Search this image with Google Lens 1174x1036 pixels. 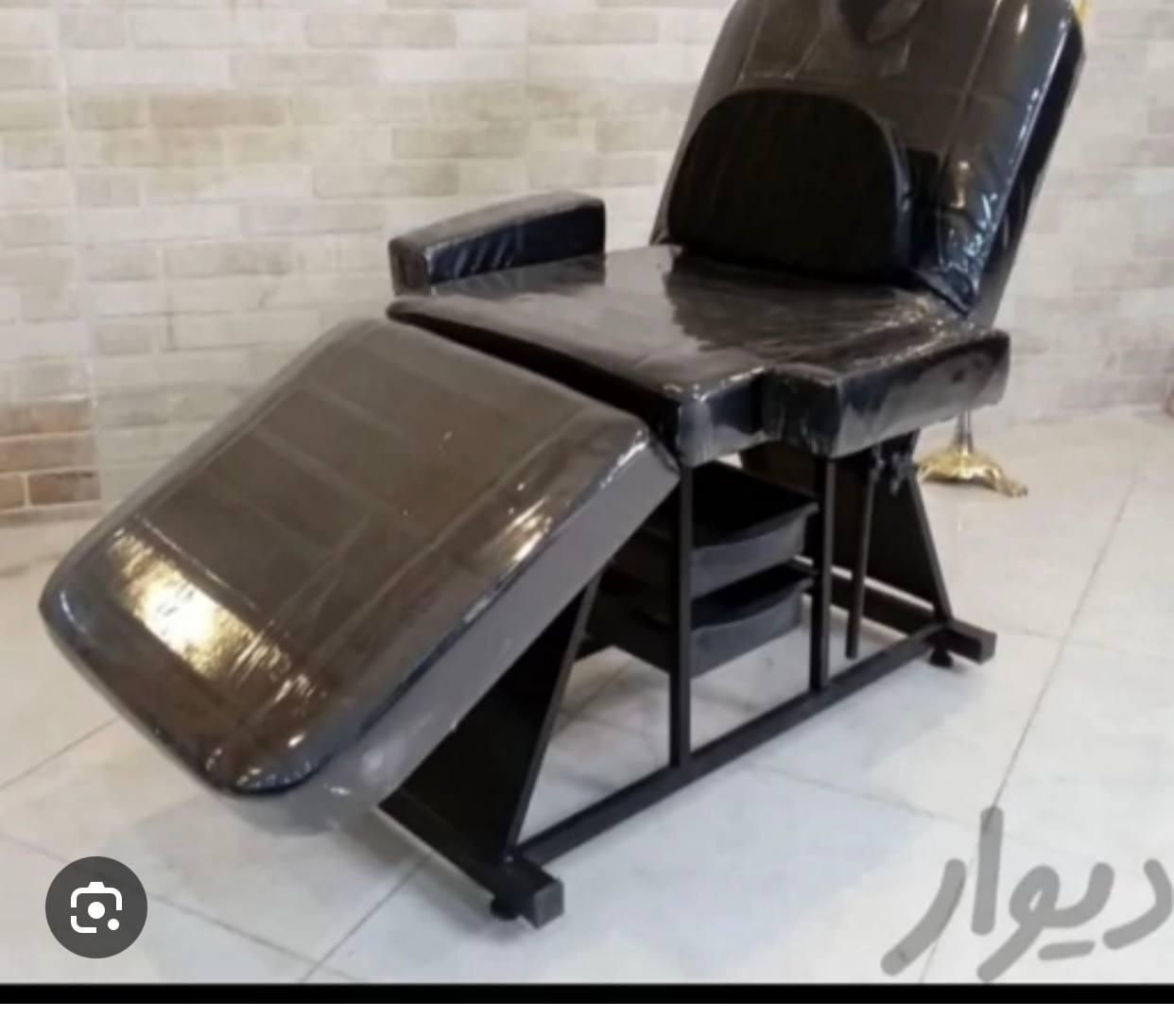(96, 907)
